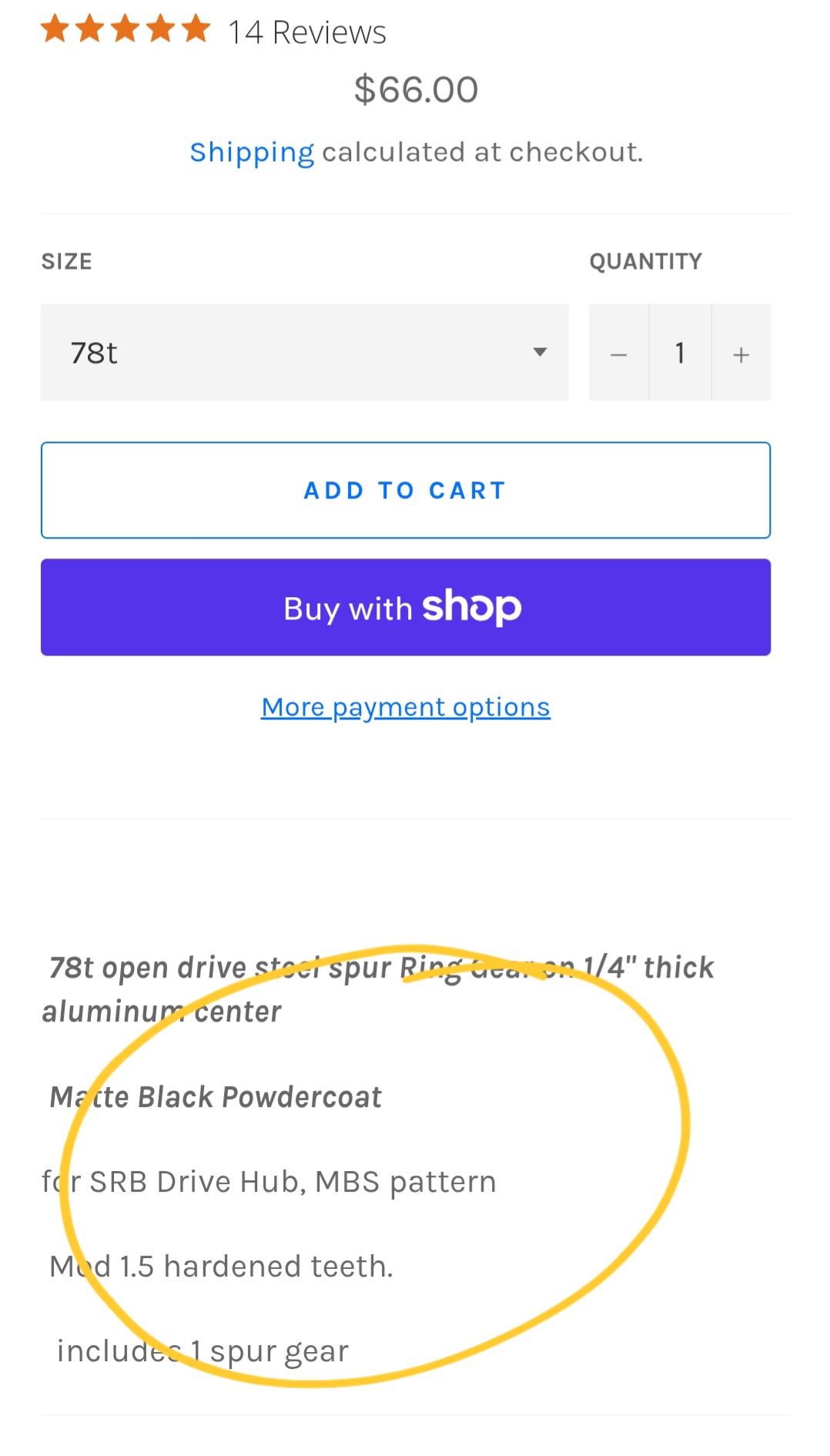Decrease quantity with the minus button
Viewport: 830px width, 1456px height.
619,354
